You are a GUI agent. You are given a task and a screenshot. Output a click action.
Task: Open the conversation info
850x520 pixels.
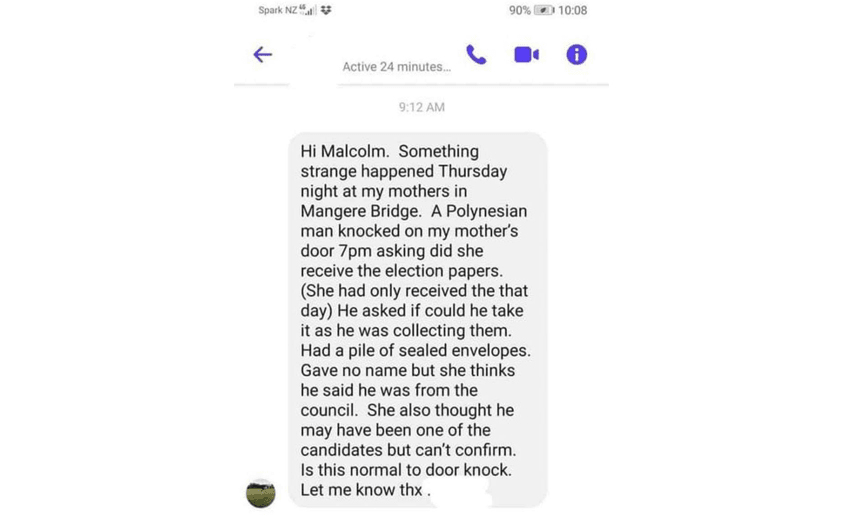577,55
